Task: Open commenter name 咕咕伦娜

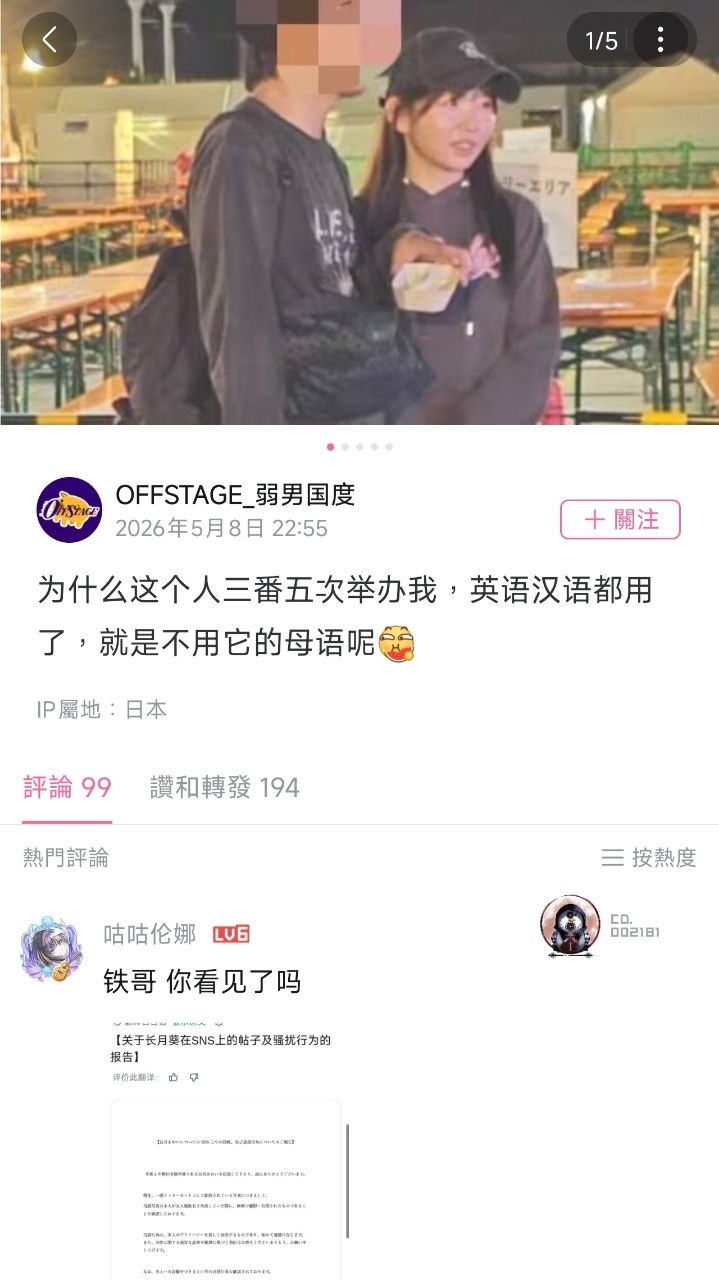Action: click(150, 934)
